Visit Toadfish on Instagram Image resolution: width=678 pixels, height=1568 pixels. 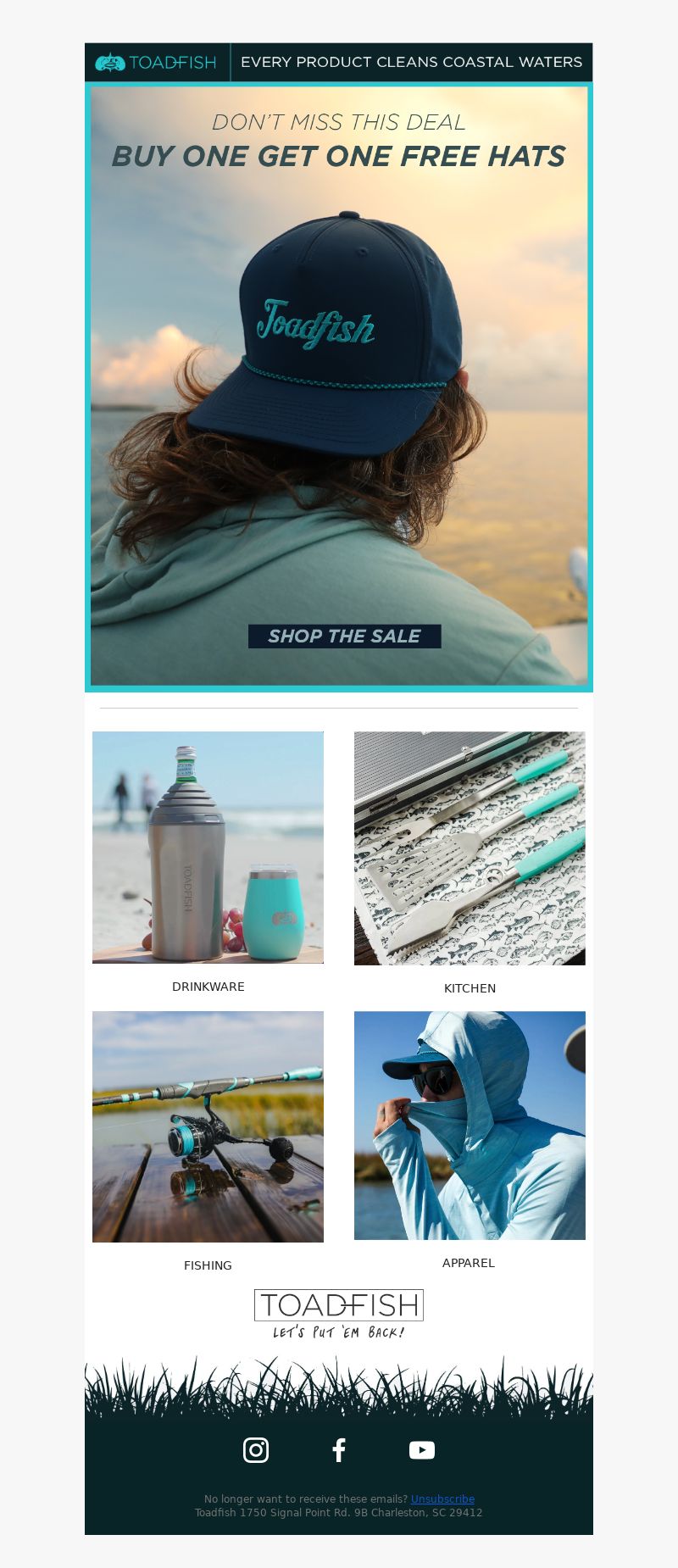[256, 1450]
